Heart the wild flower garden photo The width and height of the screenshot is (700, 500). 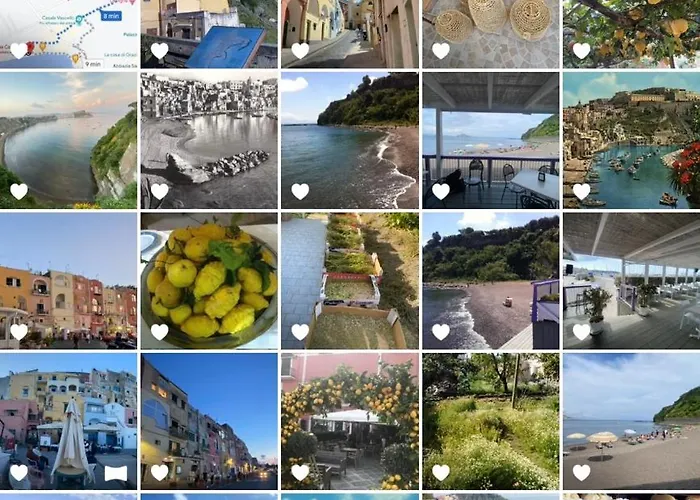[x=441, y=472]
